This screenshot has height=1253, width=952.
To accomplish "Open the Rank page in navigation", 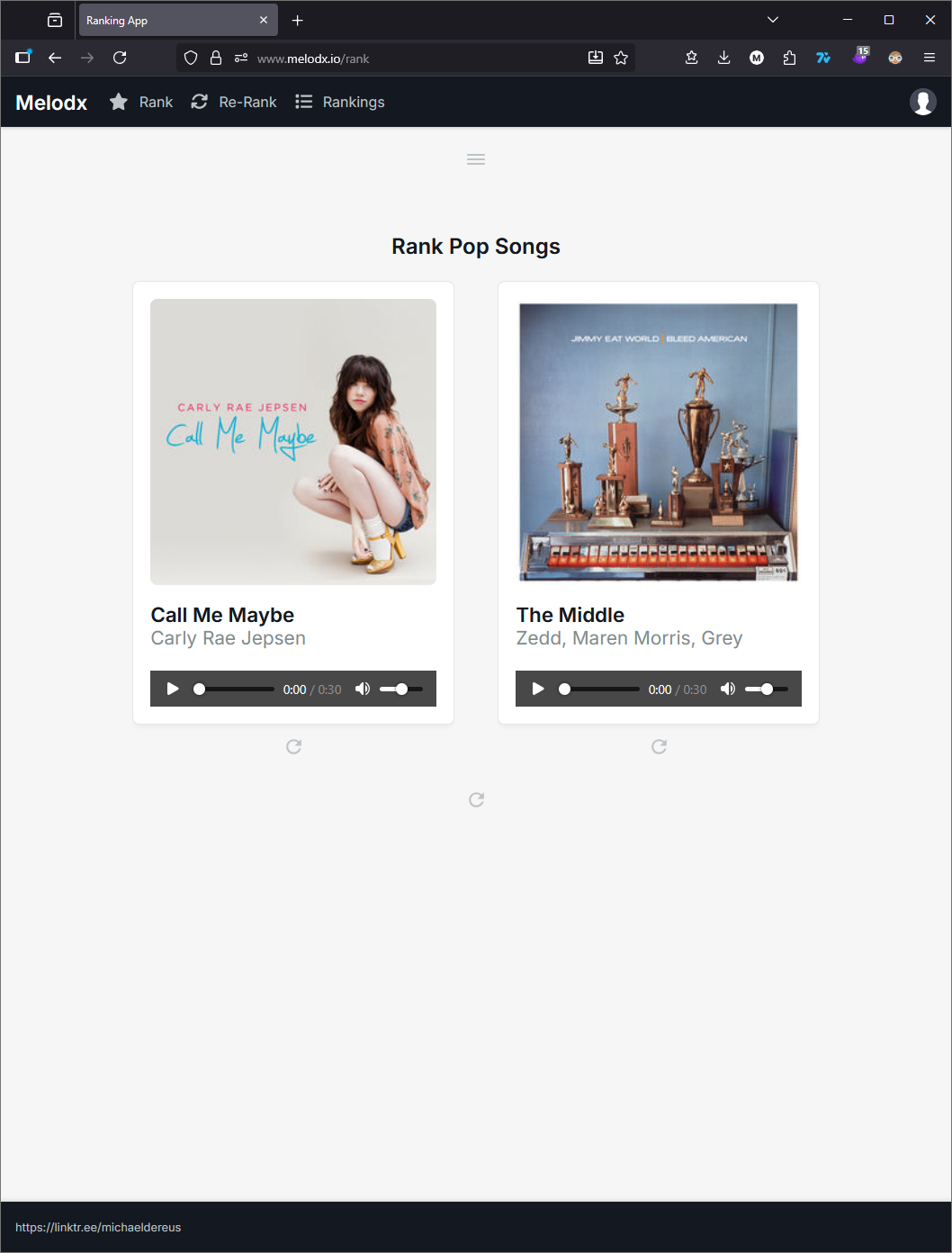I will 141,102.
